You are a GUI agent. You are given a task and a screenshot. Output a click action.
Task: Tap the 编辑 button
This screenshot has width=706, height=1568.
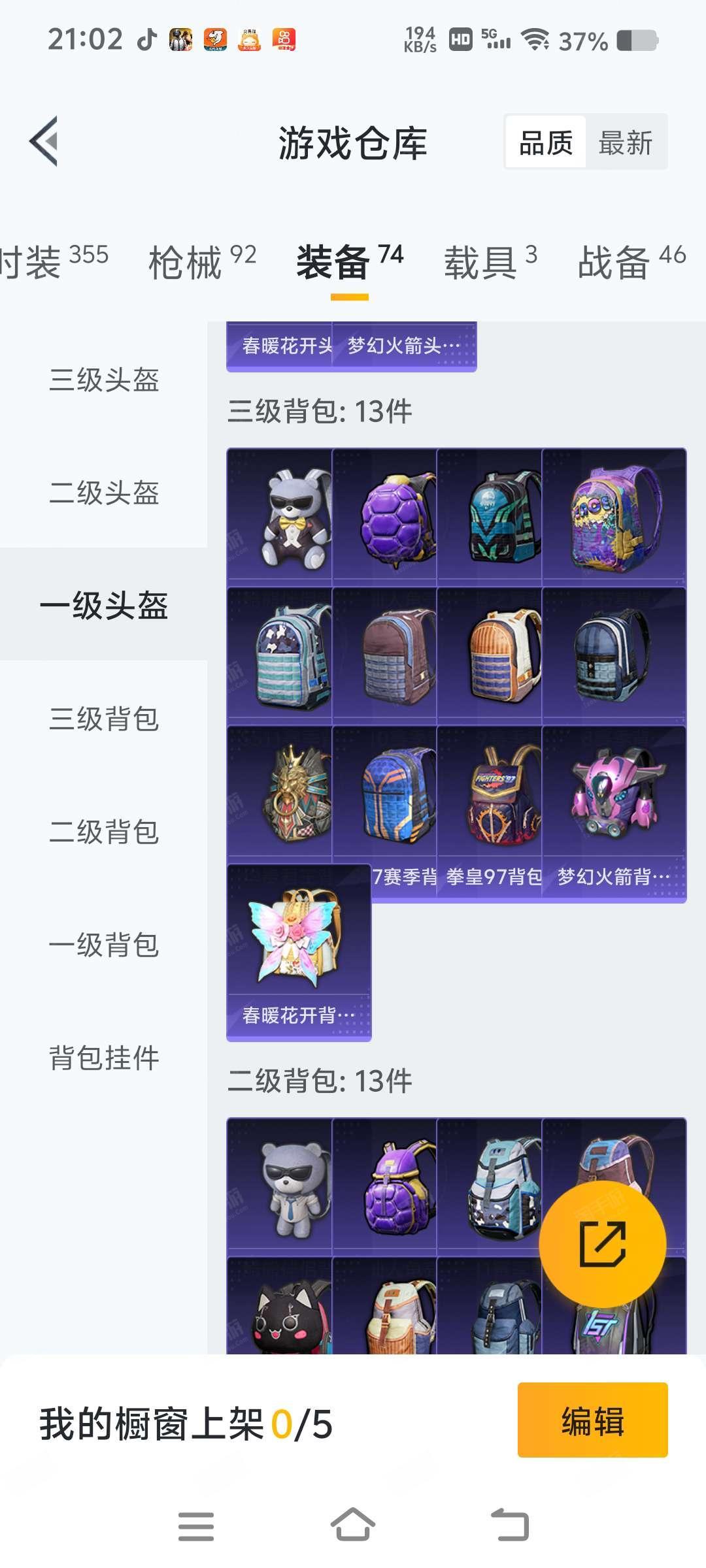point(592,1420)
